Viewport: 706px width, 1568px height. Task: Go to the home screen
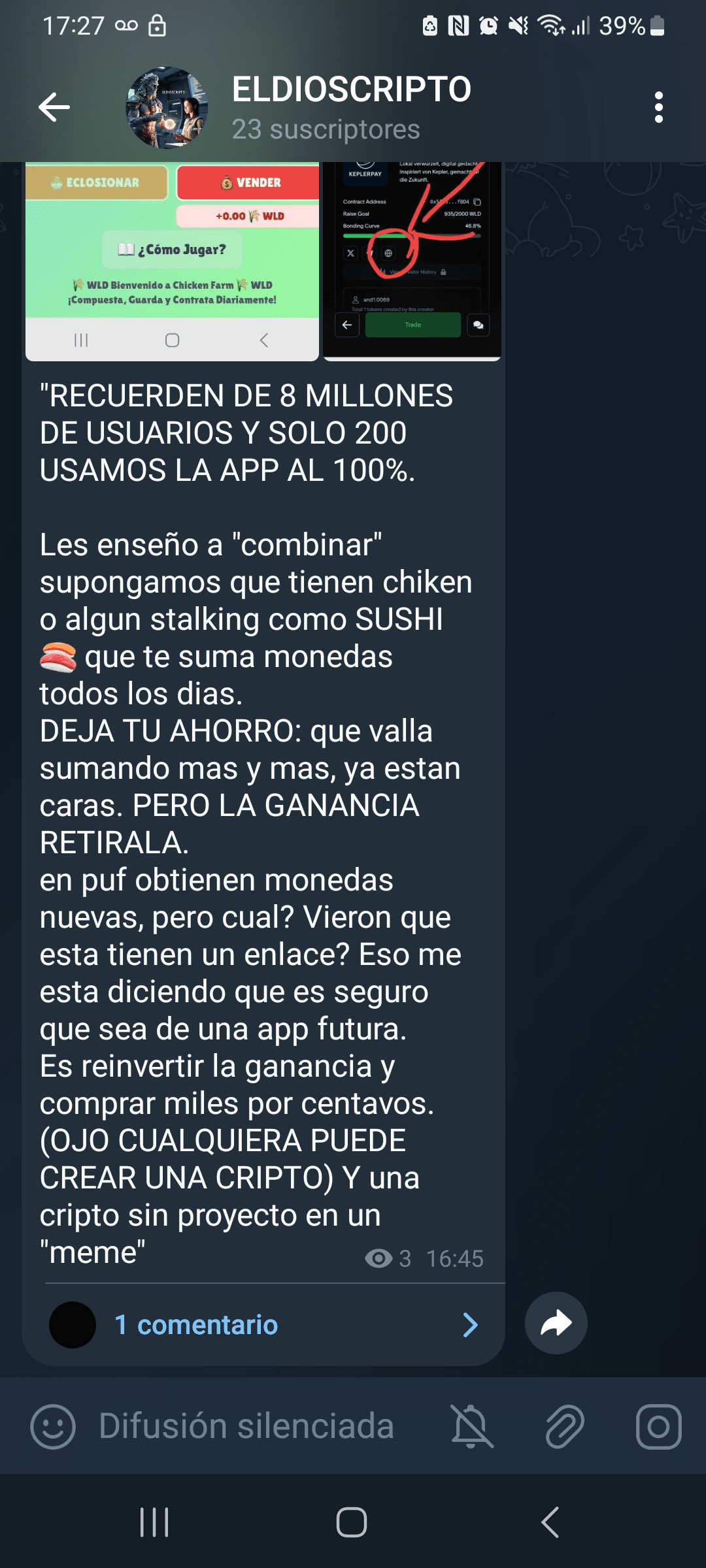click(352, 1522)
